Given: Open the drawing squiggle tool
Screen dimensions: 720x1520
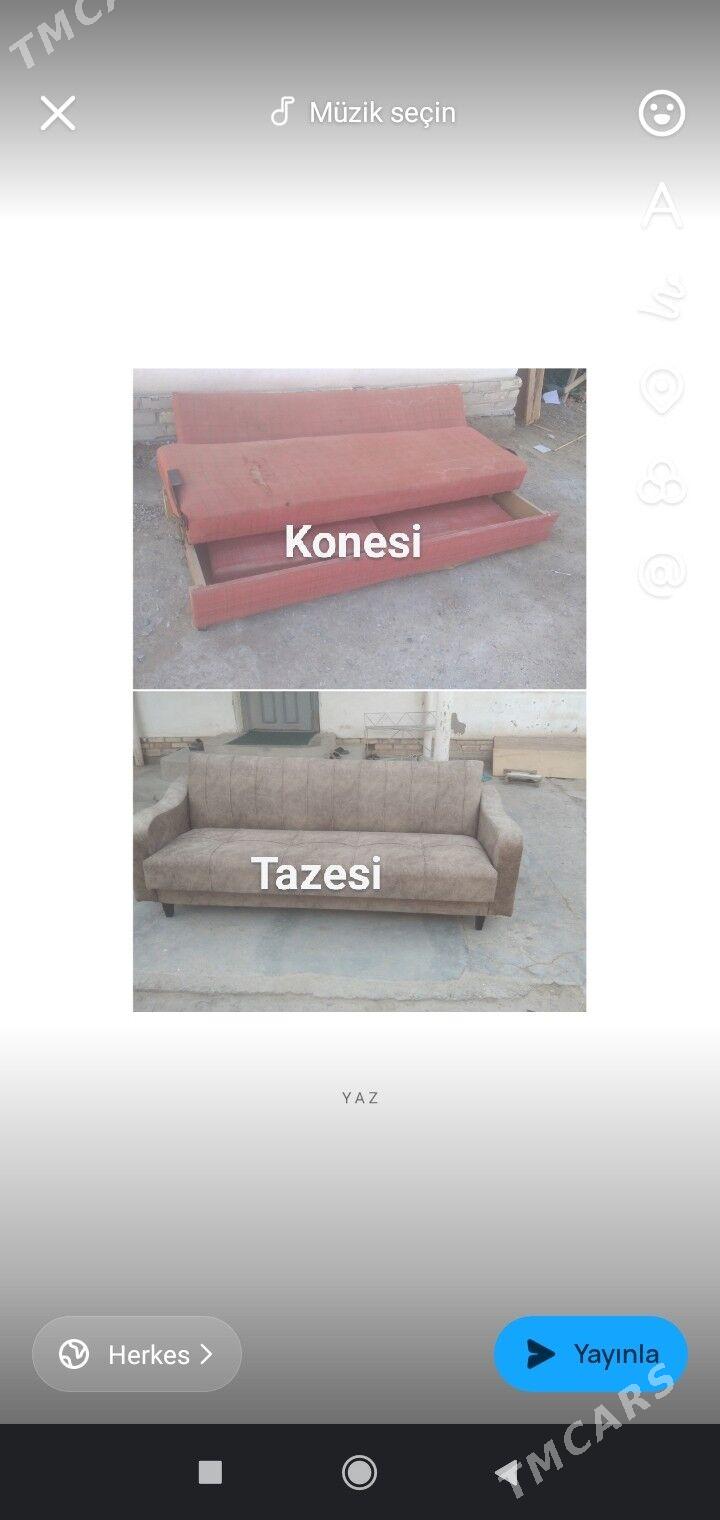Looking at the screenshot, I should [661, 298].
